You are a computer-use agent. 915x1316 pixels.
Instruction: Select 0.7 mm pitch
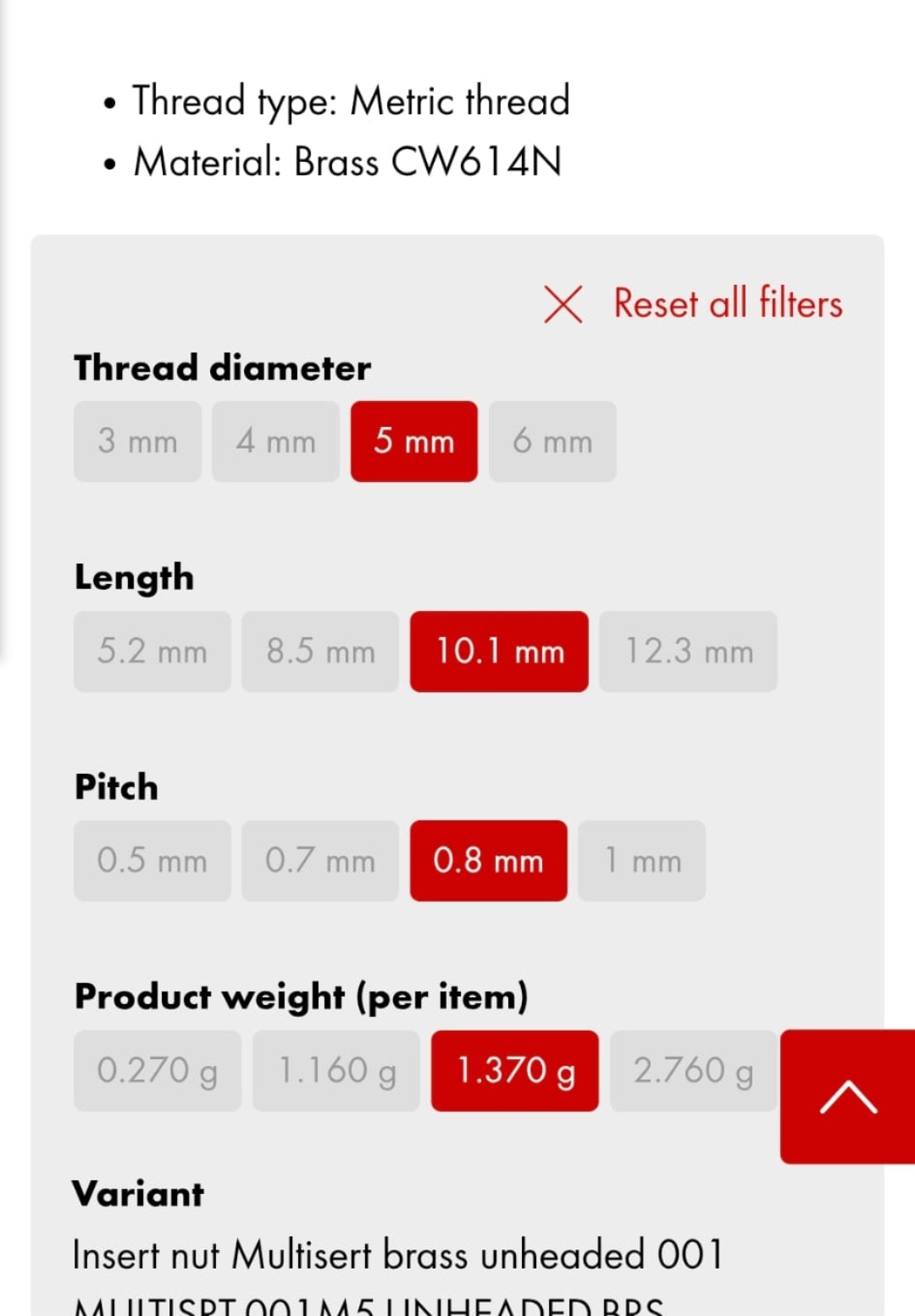pyautogui.click(x=320, y=861)
